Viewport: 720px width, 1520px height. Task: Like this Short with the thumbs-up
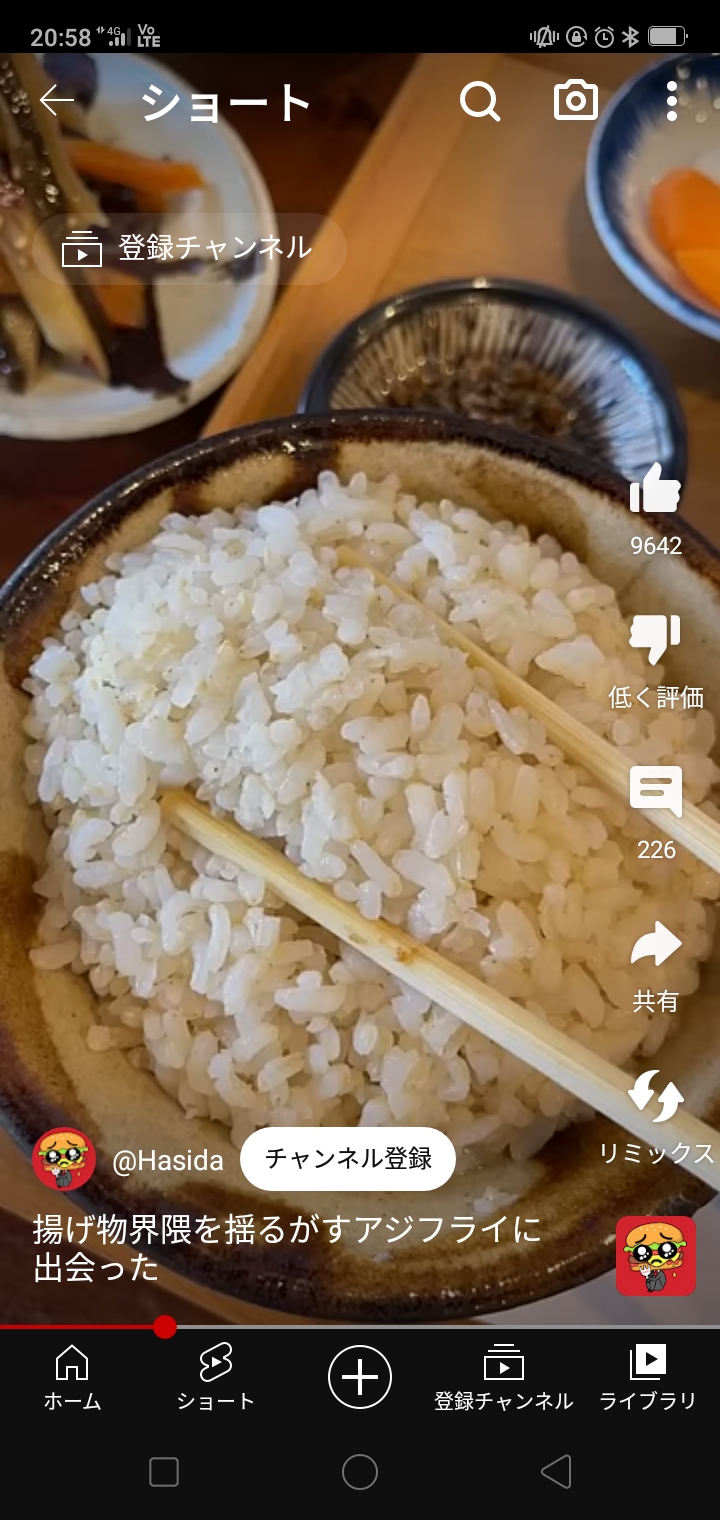(x=655, y=492)
